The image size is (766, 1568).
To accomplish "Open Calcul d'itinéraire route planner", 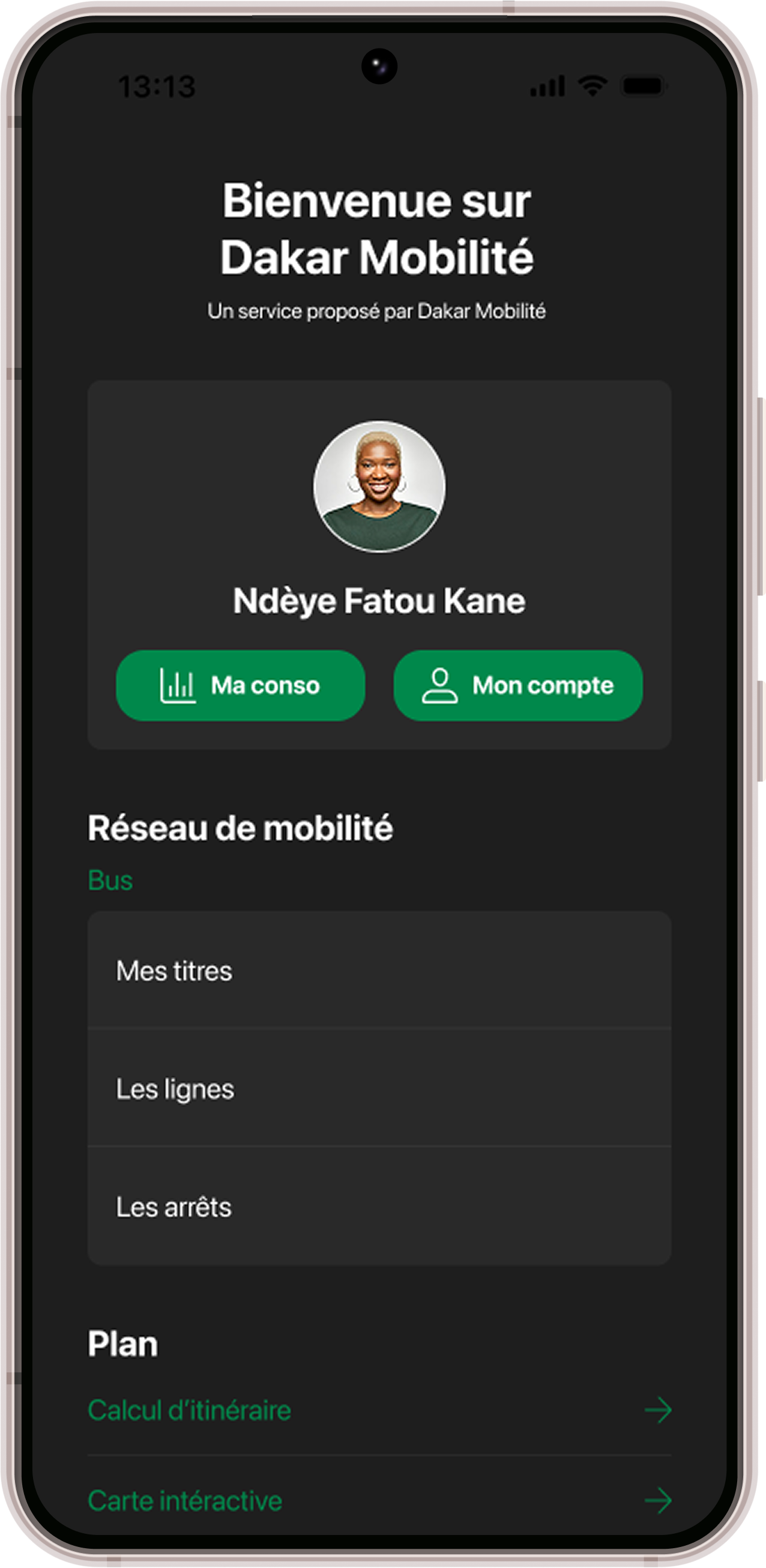I will [x=379, y=1410].
